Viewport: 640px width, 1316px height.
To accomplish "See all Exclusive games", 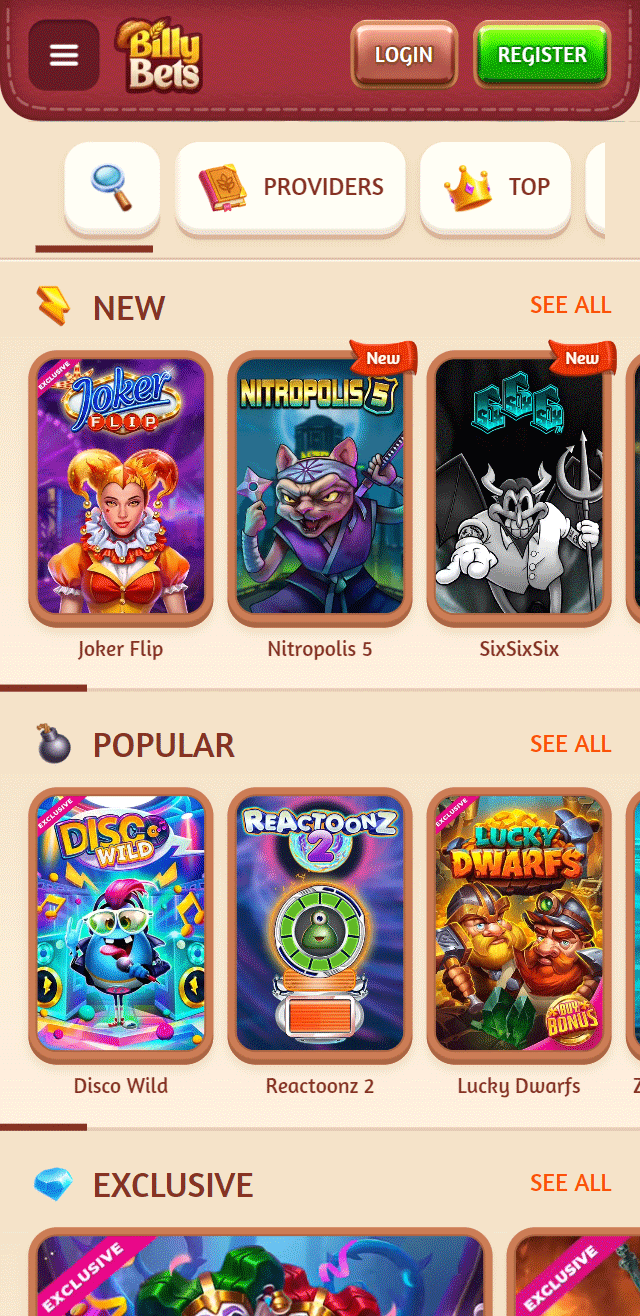I will tap(570, 1183).
